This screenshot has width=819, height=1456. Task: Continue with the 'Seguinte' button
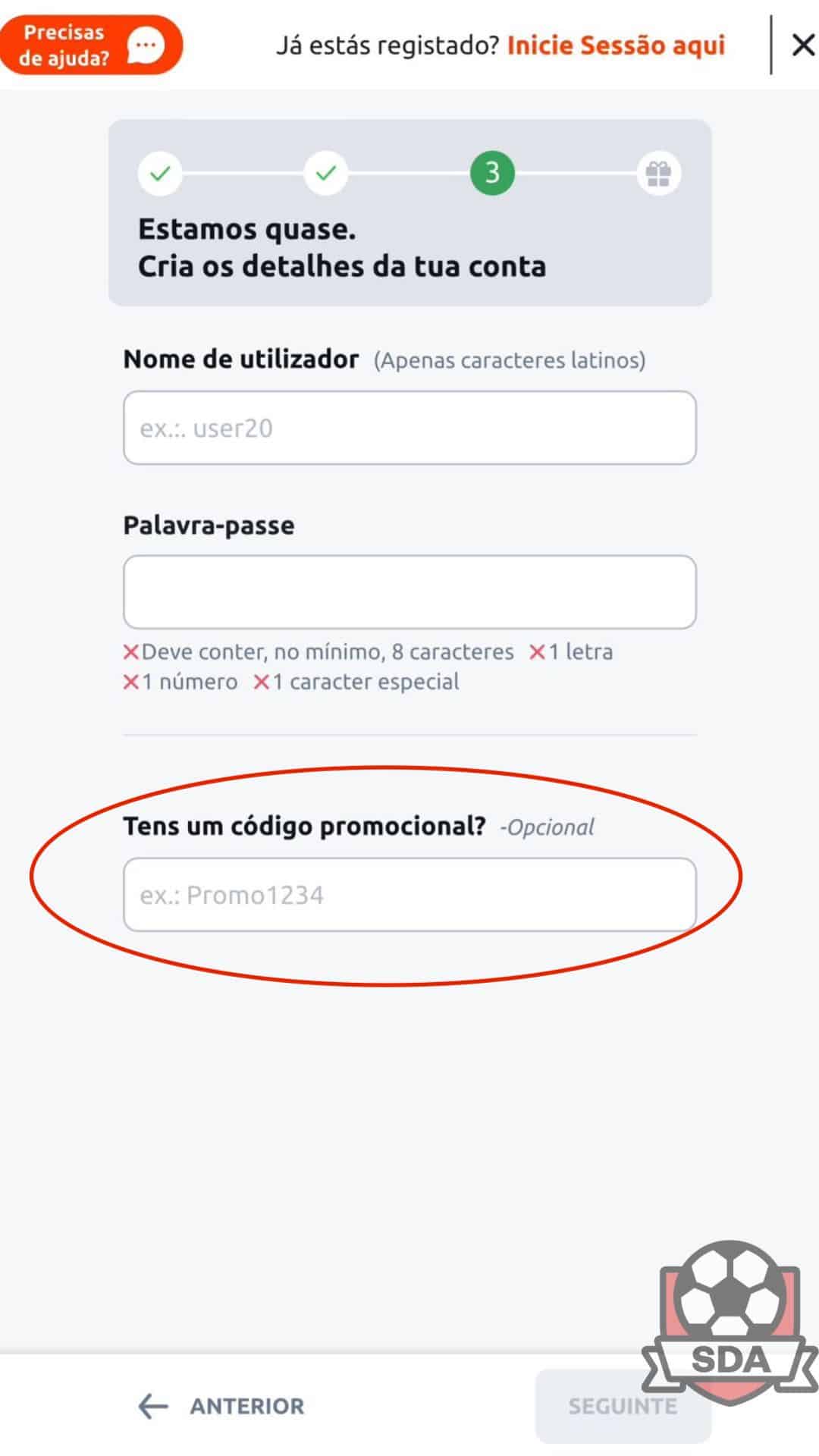[622, 1406]
